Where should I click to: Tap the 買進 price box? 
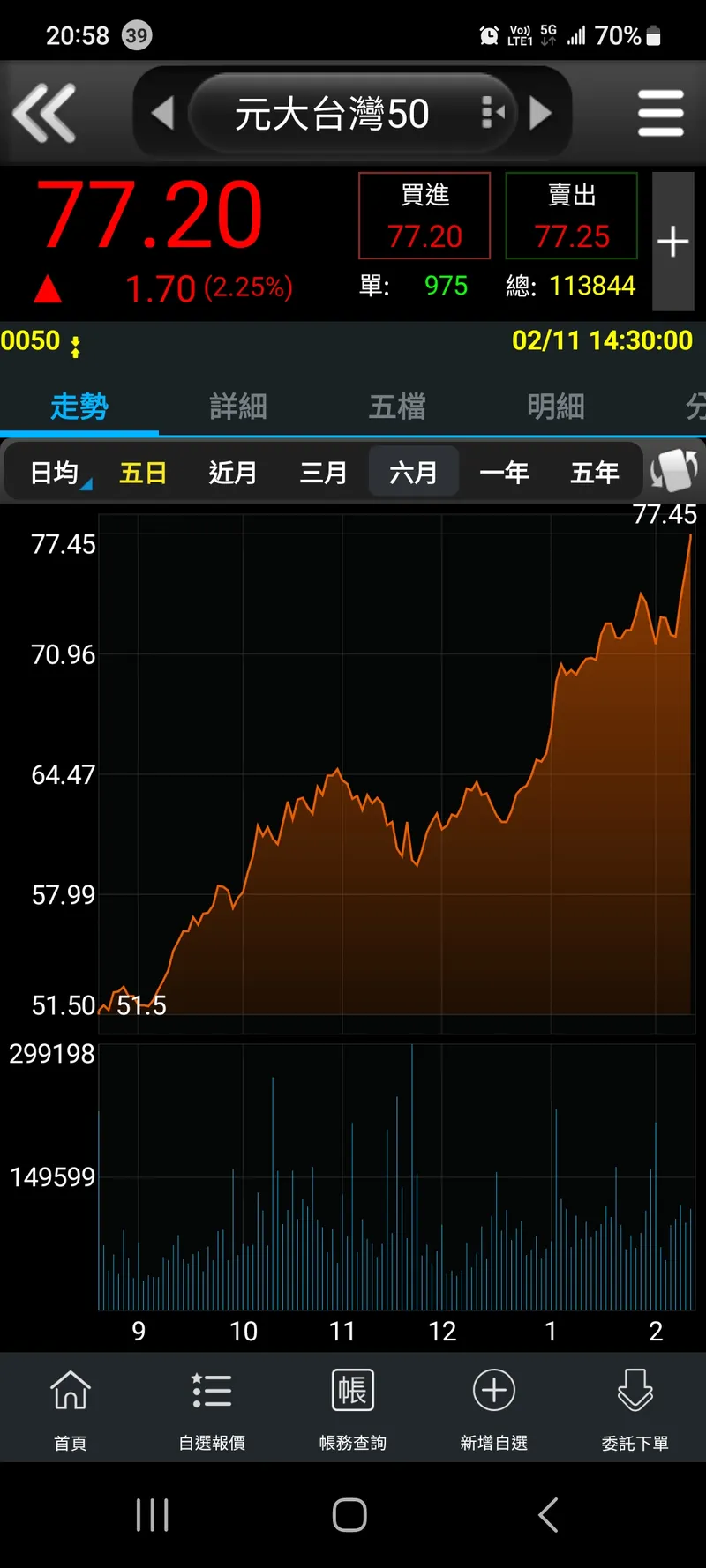(424, 216)
